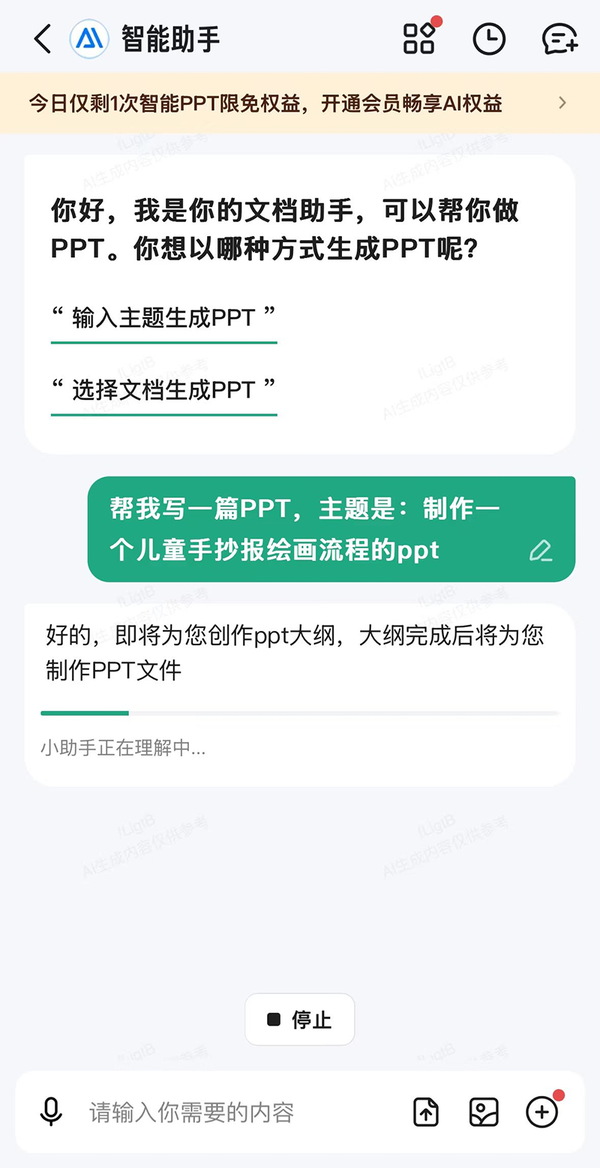The image size is (600, 1168).
Task: Upload a file attachment
Action: pyautogui.click(x=427, y=1112)
